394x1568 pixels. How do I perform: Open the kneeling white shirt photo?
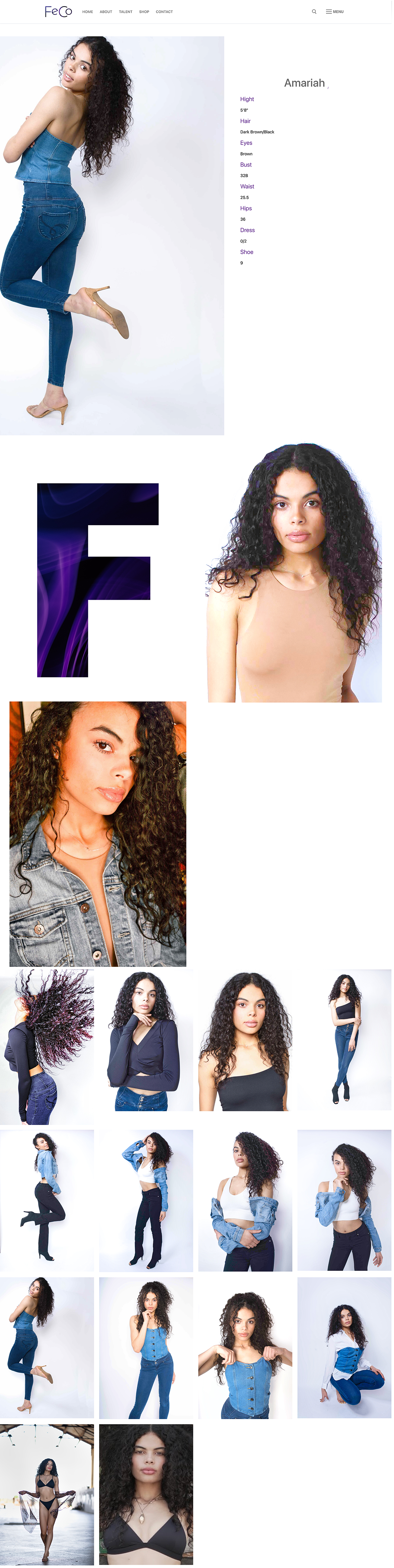344,1348
